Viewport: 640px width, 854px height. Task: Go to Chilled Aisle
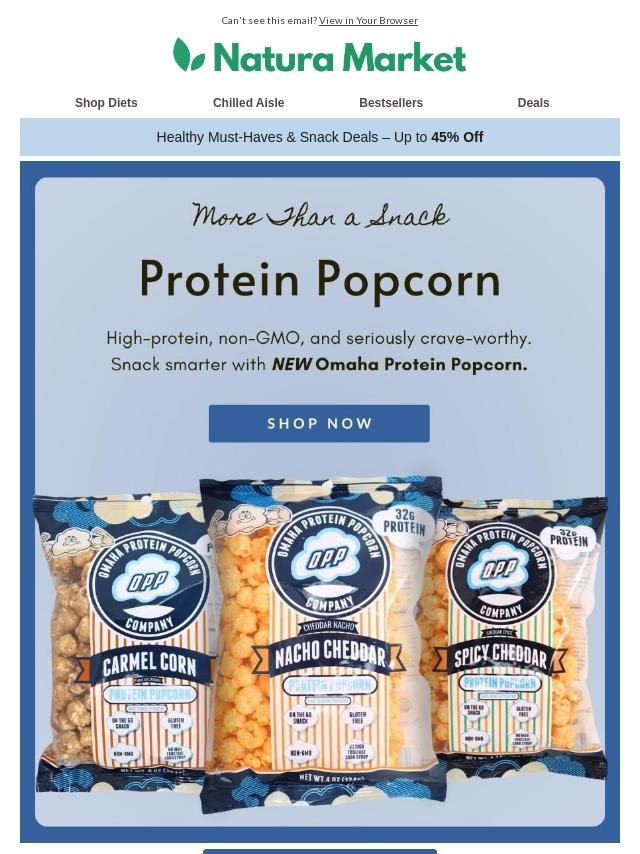click(x=248, y=103)
